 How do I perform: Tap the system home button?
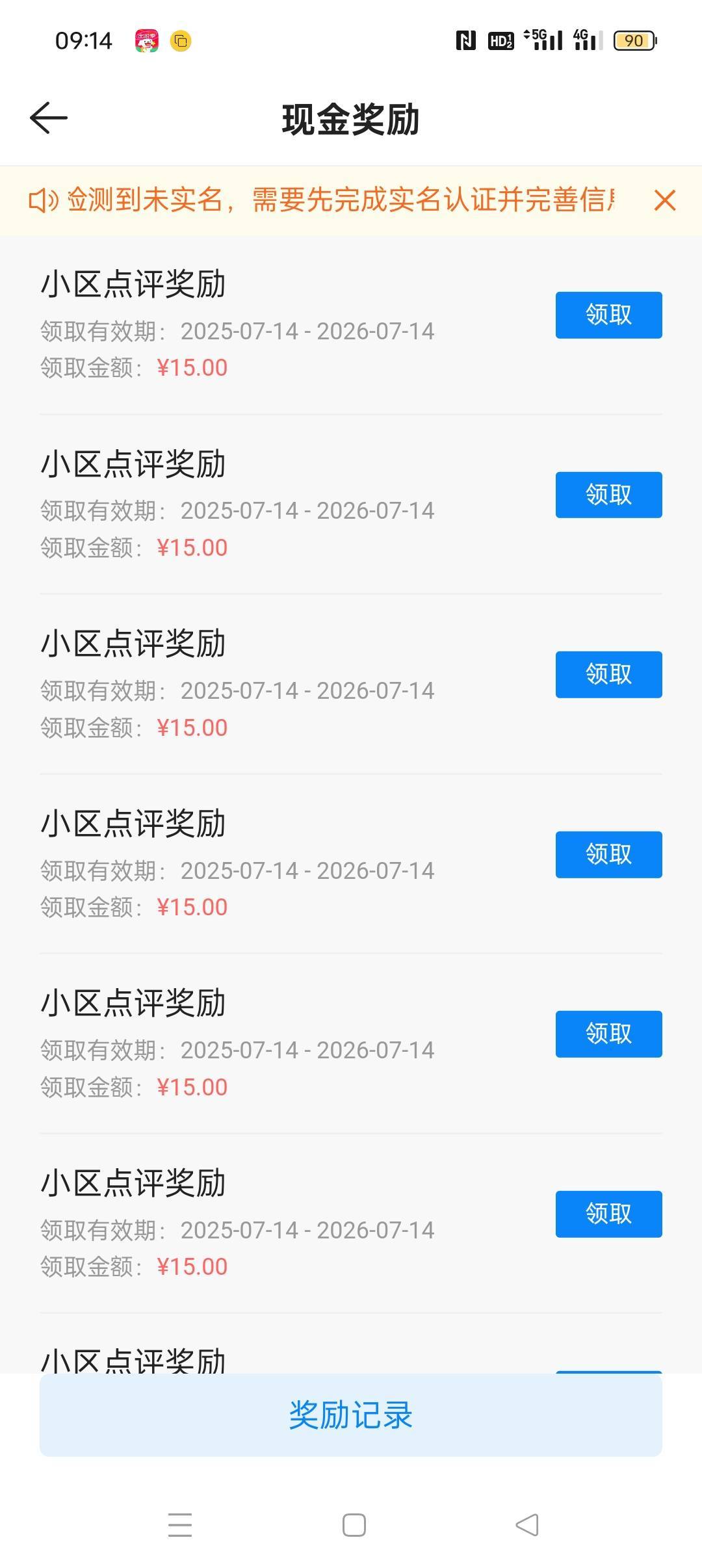(x=354, y=1524)
